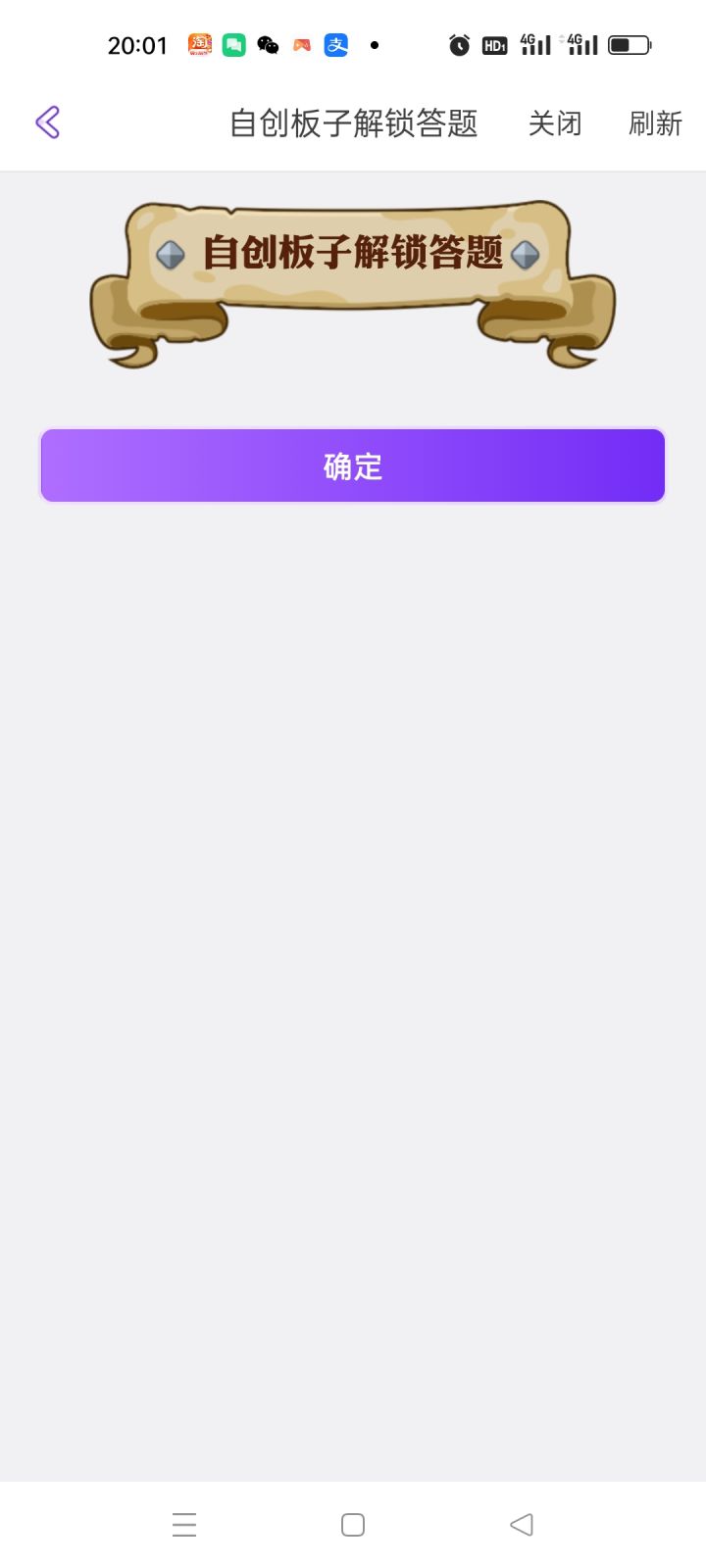Image resolution: width=706 pixels, height=1568 pixels.
Task: Confirm with the purple 确定 button
Action: pyautogui.click(x=353, y=465)
